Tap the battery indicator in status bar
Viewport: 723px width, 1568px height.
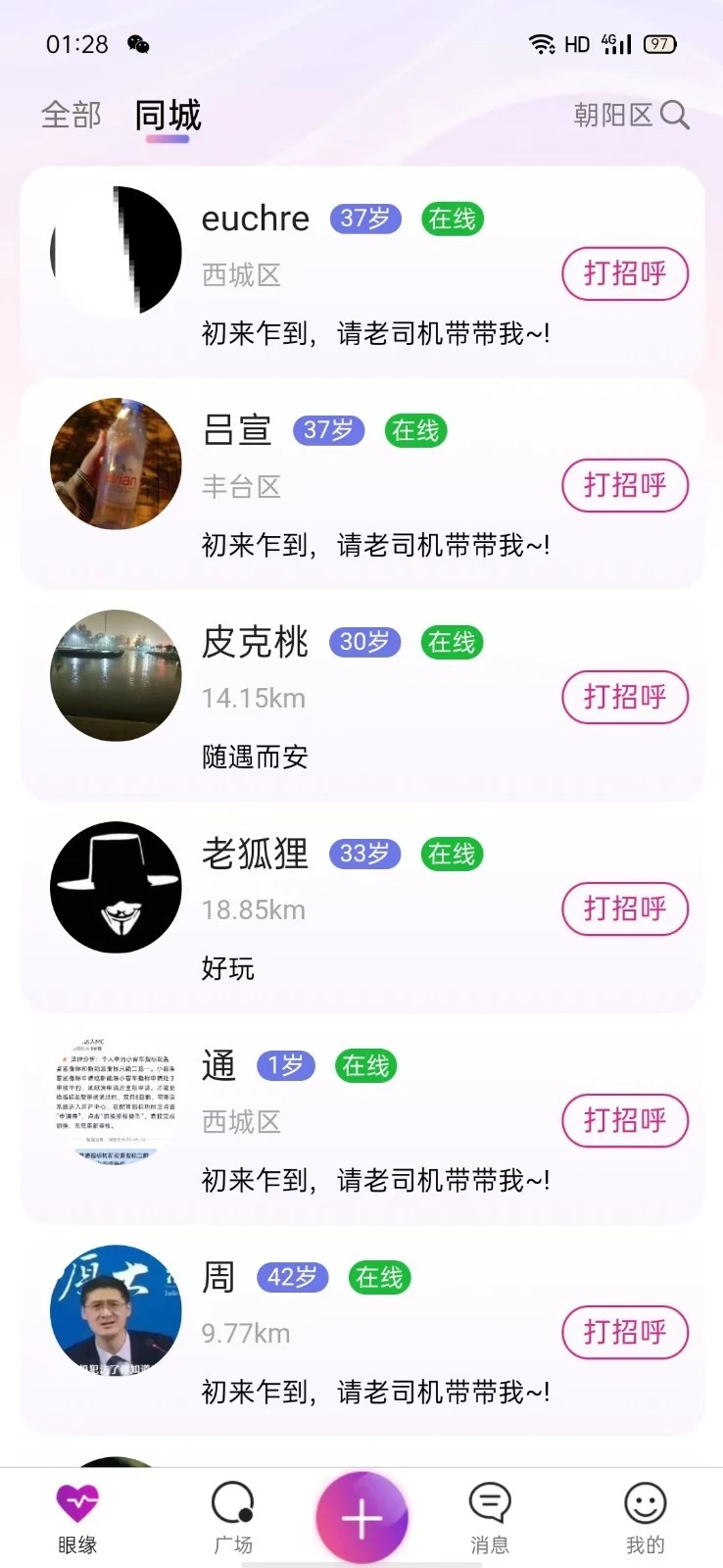(x=660, y=44)
